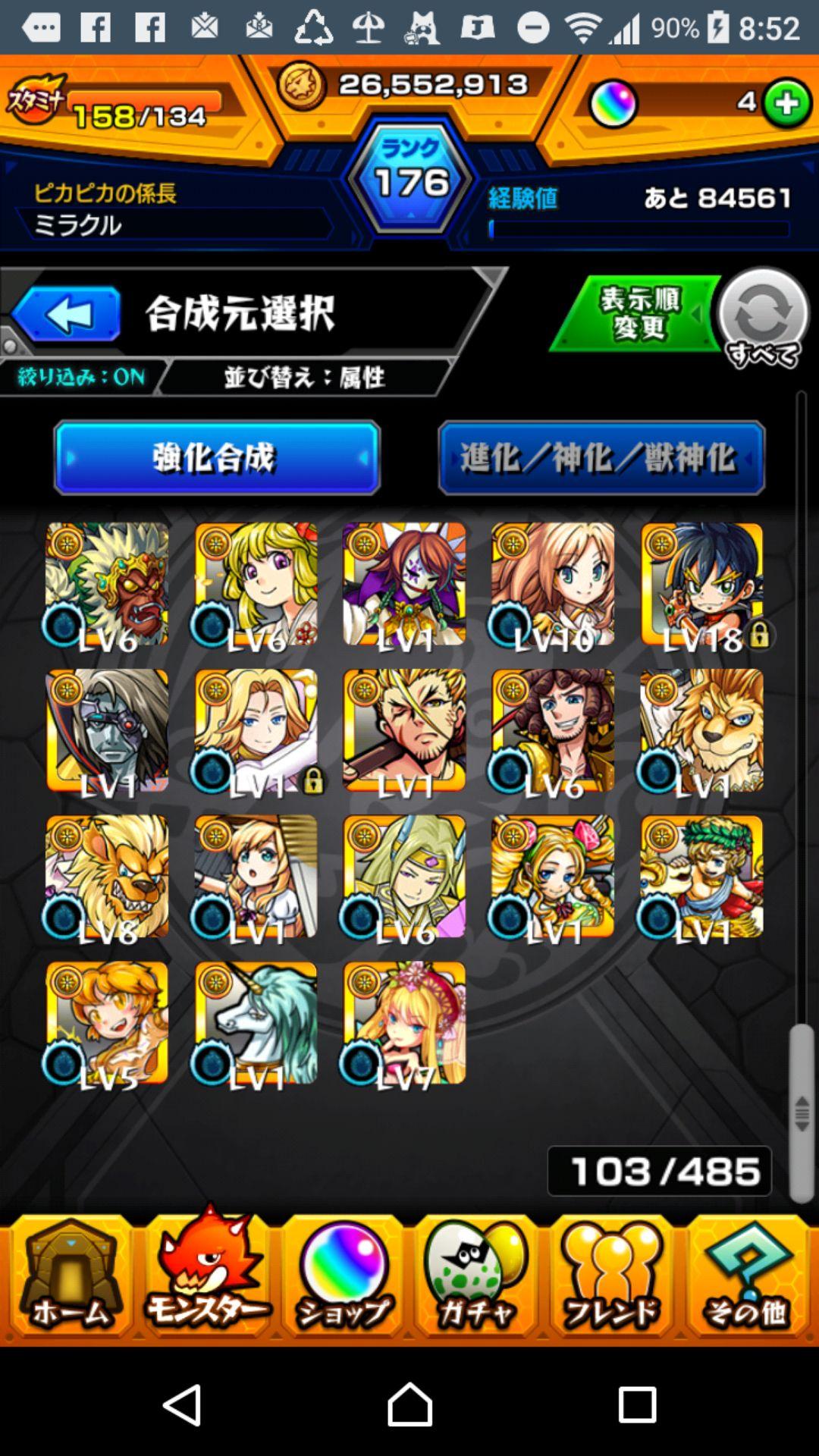Choose the Lv1 masked fox-eared monster
Image resolution: width=819 pixels, height=1456 pixels.
tap(404, 584)
